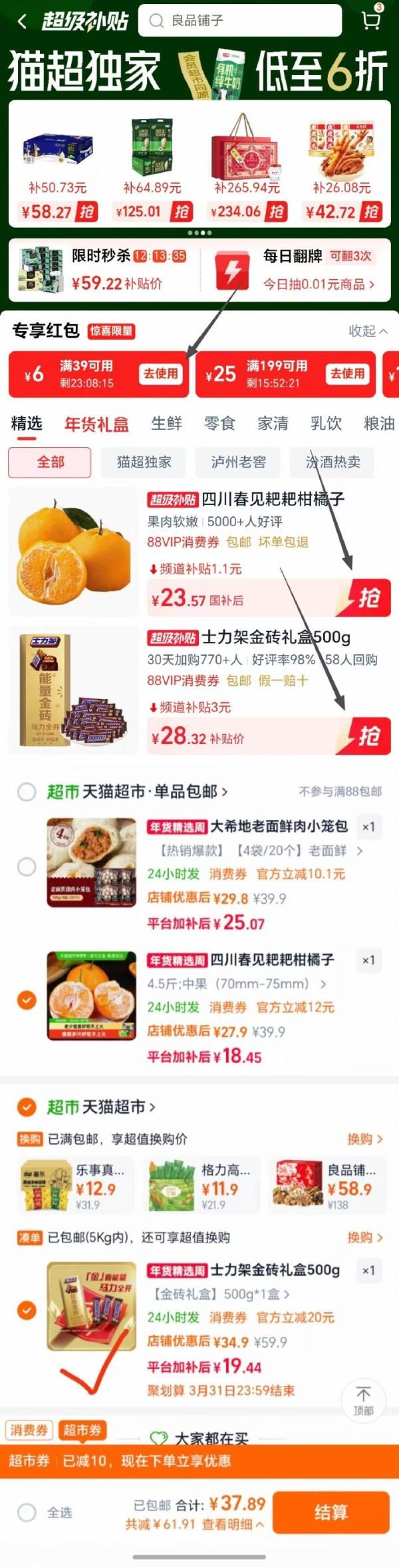
Task: Tap 抢 for 四川春见耙耙柑橘子
Action: 368,597
